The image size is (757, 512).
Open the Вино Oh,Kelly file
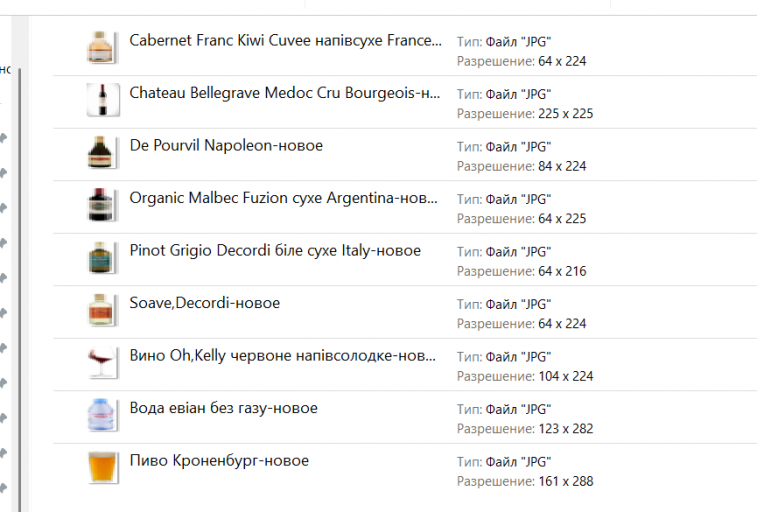[283, 356]
